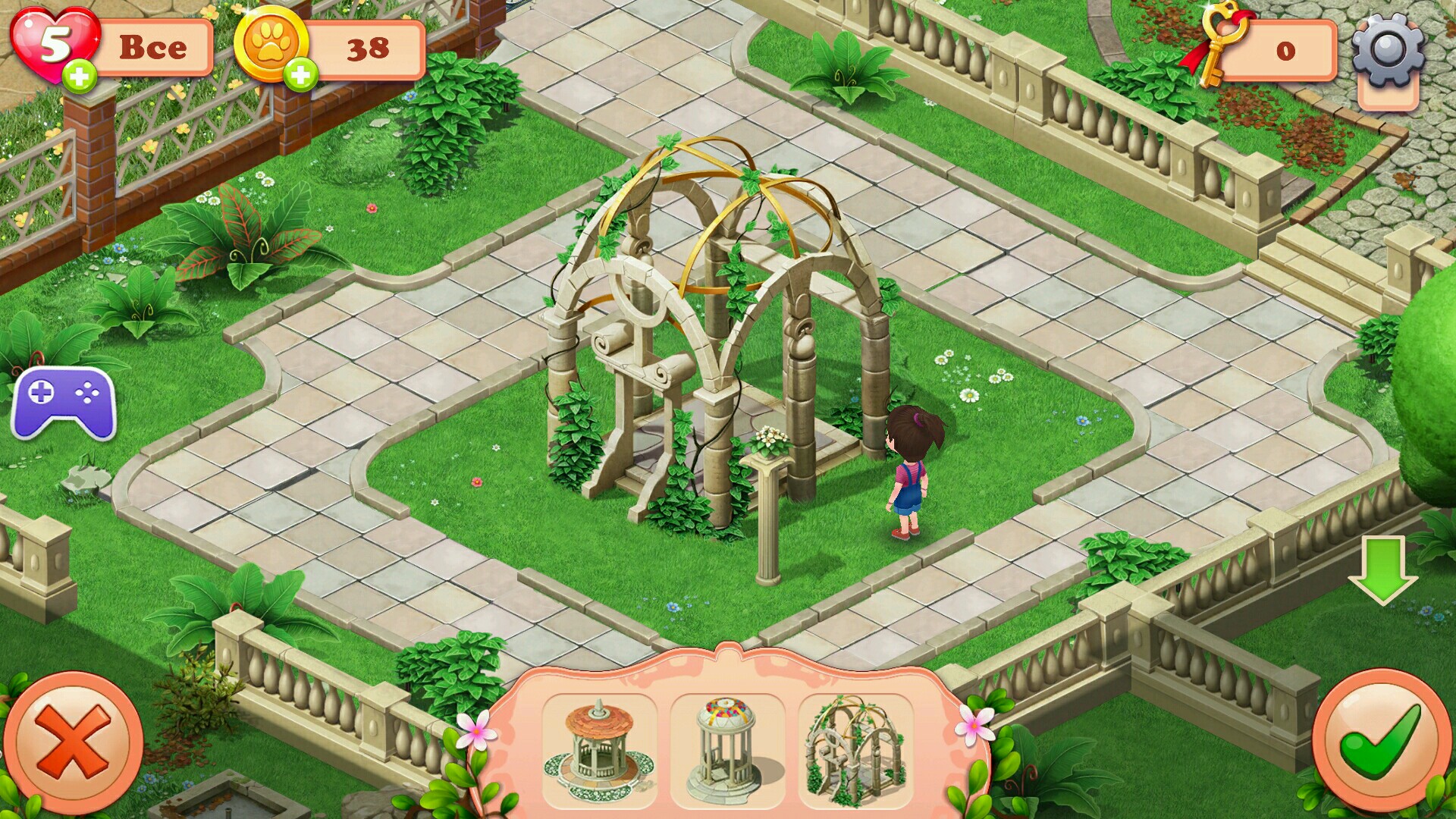The image size is (1456, 819).
Task: Cancel the gazebo selection with the red X
Action: tap(73, 742)
